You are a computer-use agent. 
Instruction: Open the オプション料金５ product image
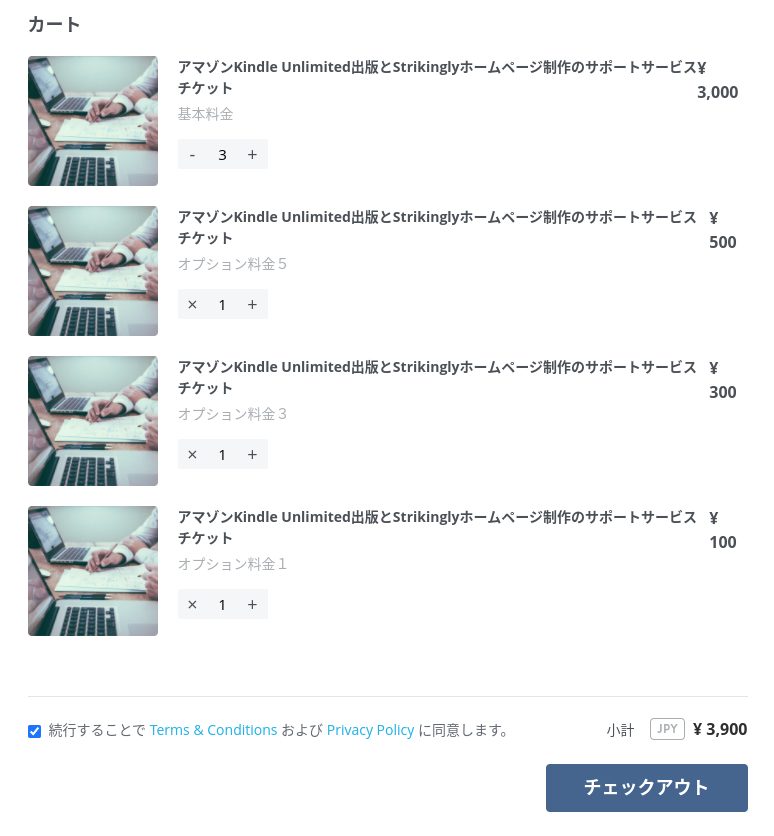click(x=93, y=271)
